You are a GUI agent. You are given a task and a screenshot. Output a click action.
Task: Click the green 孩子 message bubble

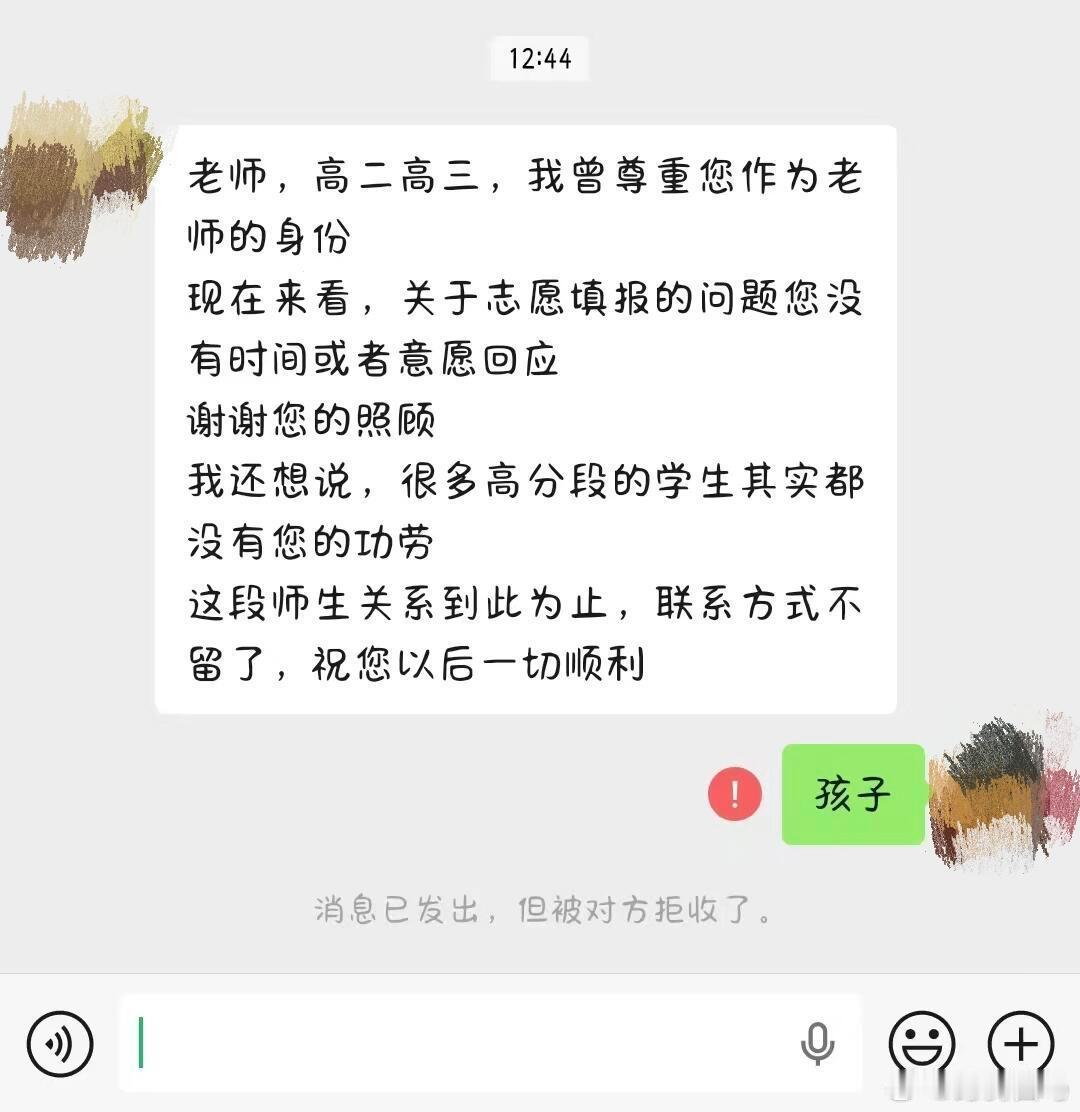[x=851, y=793]
